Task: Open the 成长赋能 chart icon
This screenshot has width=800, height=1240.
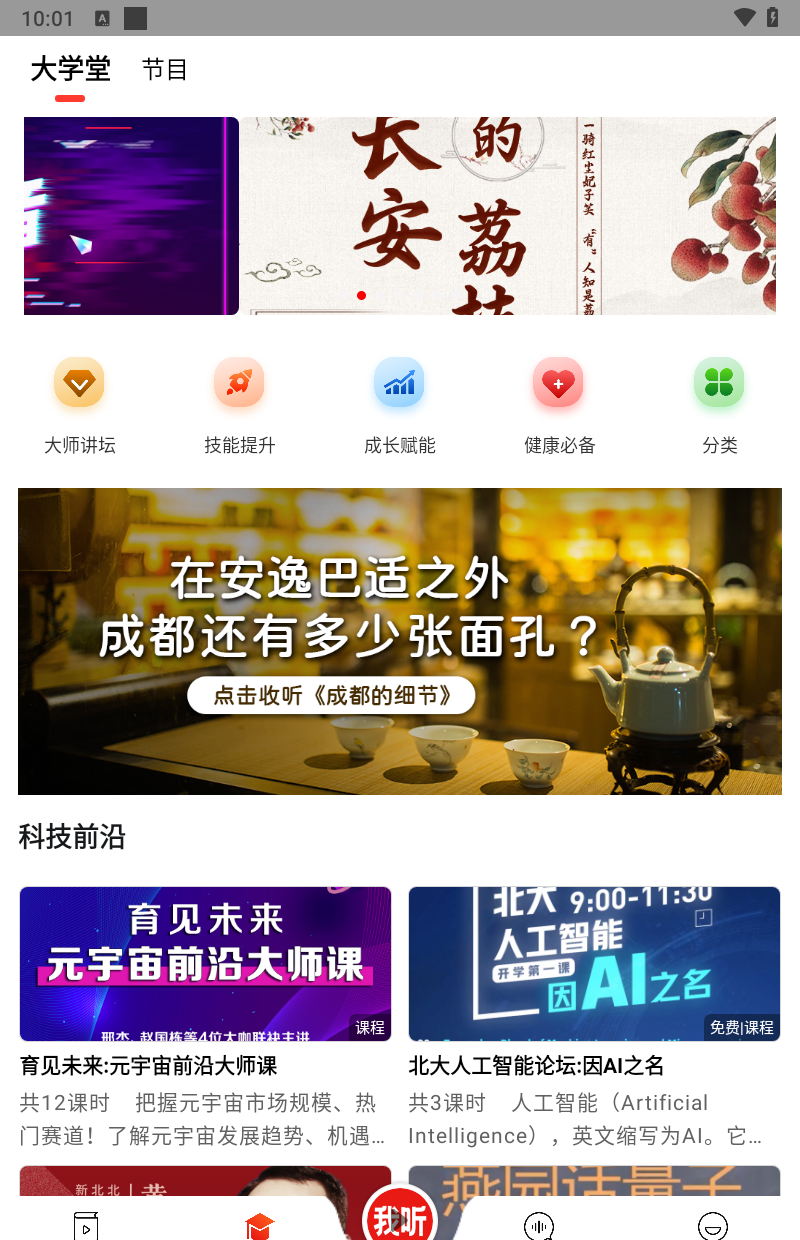Action: pyautogui.click(x=399, y=382)
